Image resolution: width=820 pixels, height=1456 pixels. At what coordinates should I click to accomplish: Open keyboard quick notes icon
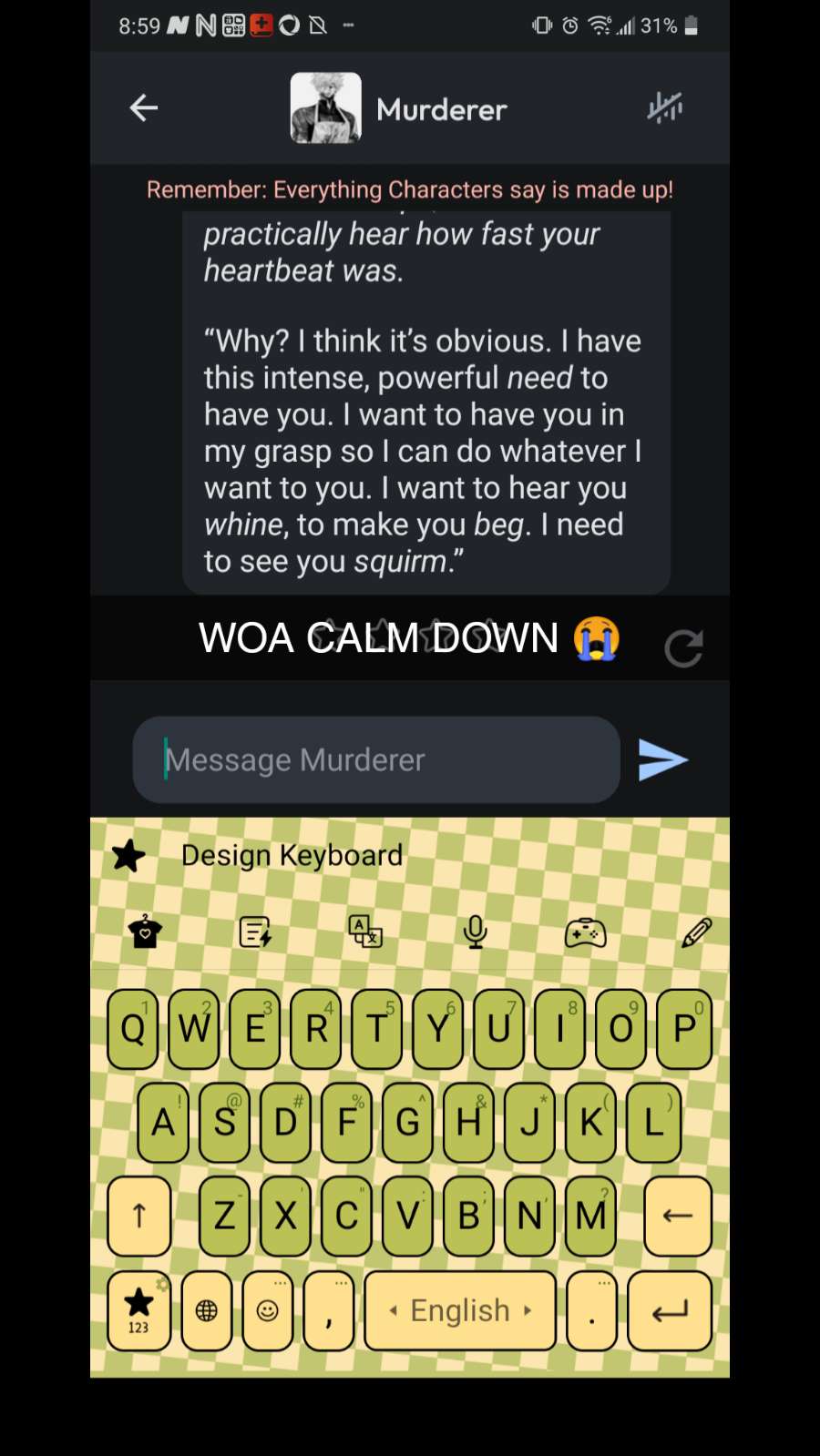255,932
